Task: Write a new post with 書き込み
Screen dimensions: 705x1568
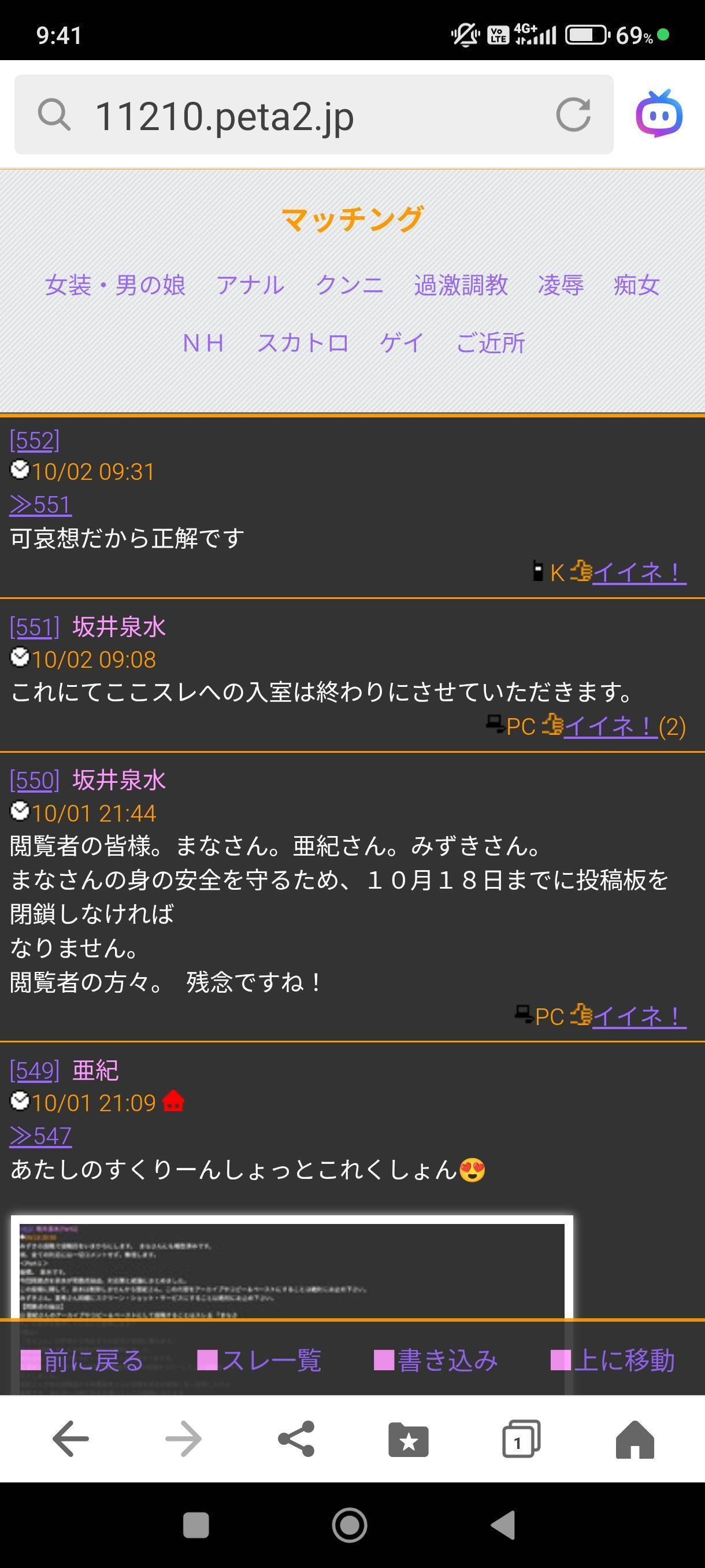Action: click(436, 1360)
